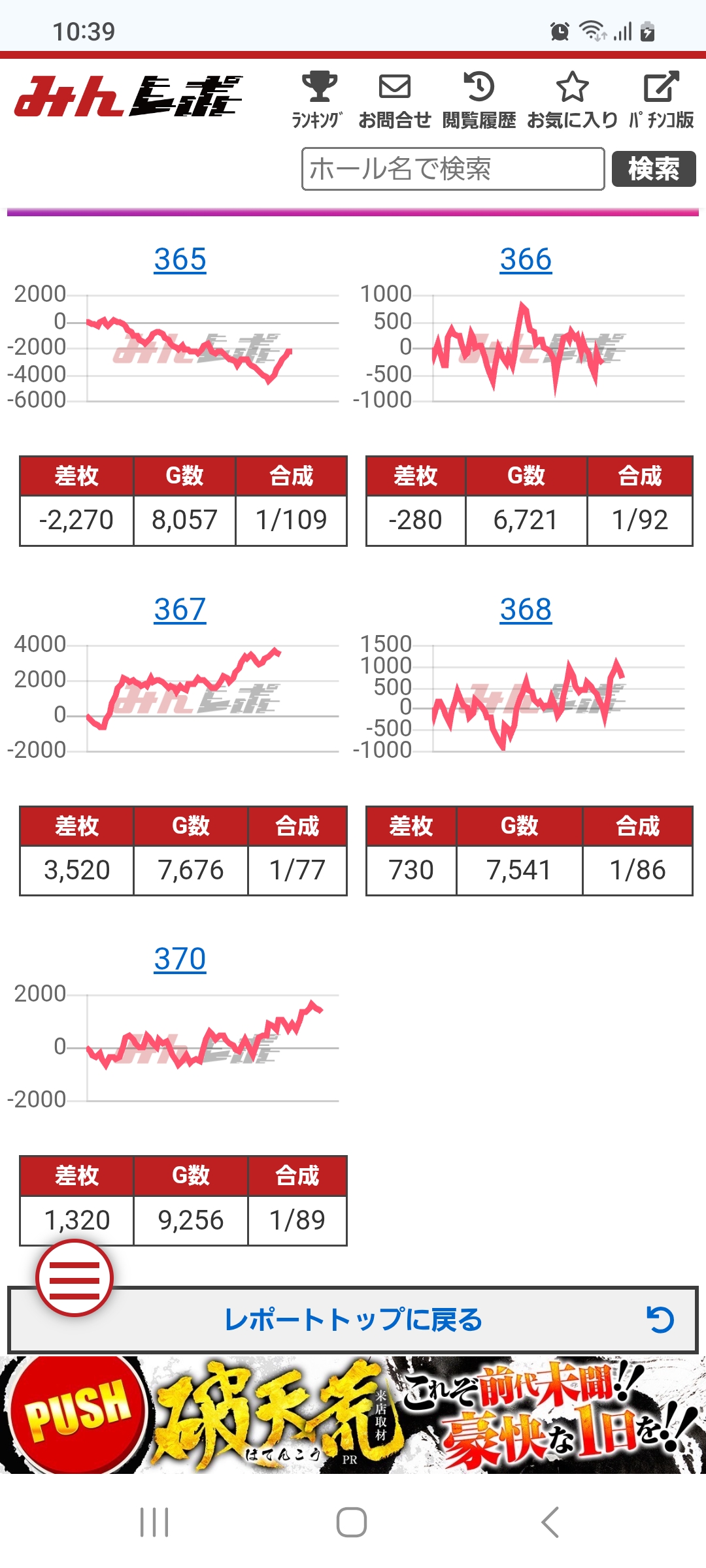Return via レポートトップに戻る button
Screen dimensions: 706x1568
353,1320
